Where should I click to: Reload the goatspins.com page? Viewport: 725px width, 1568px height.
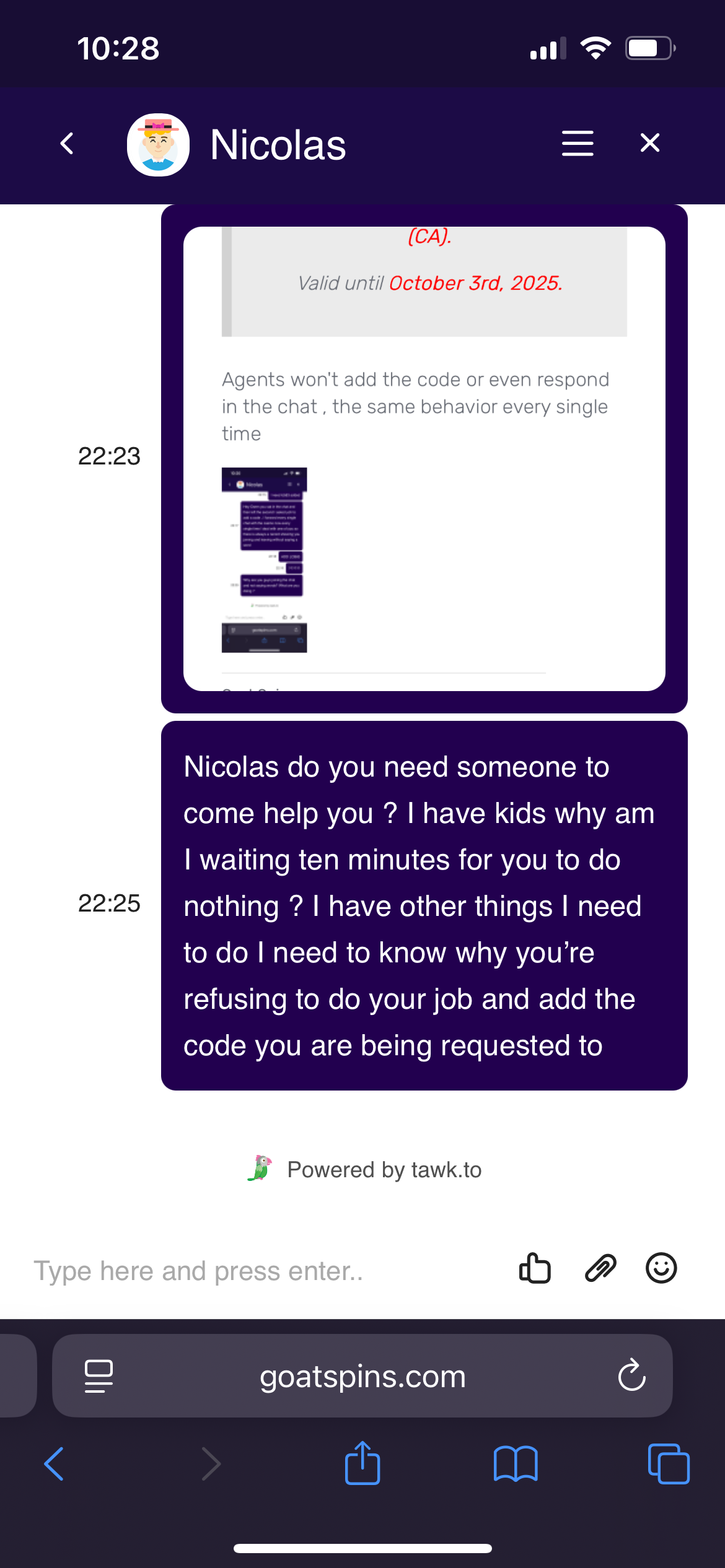[x=631, y=1375]
